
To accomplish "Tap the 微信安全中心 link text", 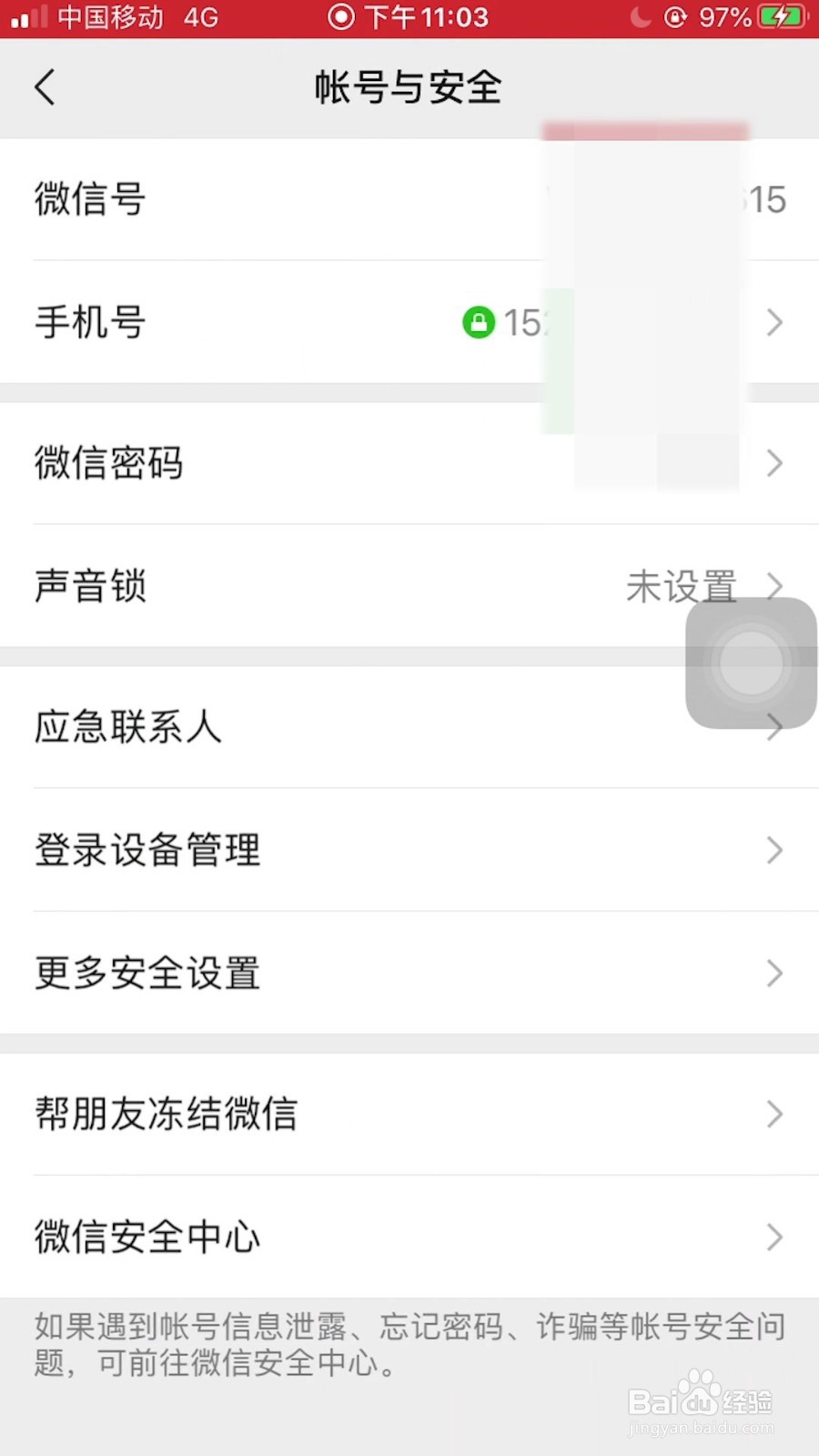I will click(x=147, y=1238).
